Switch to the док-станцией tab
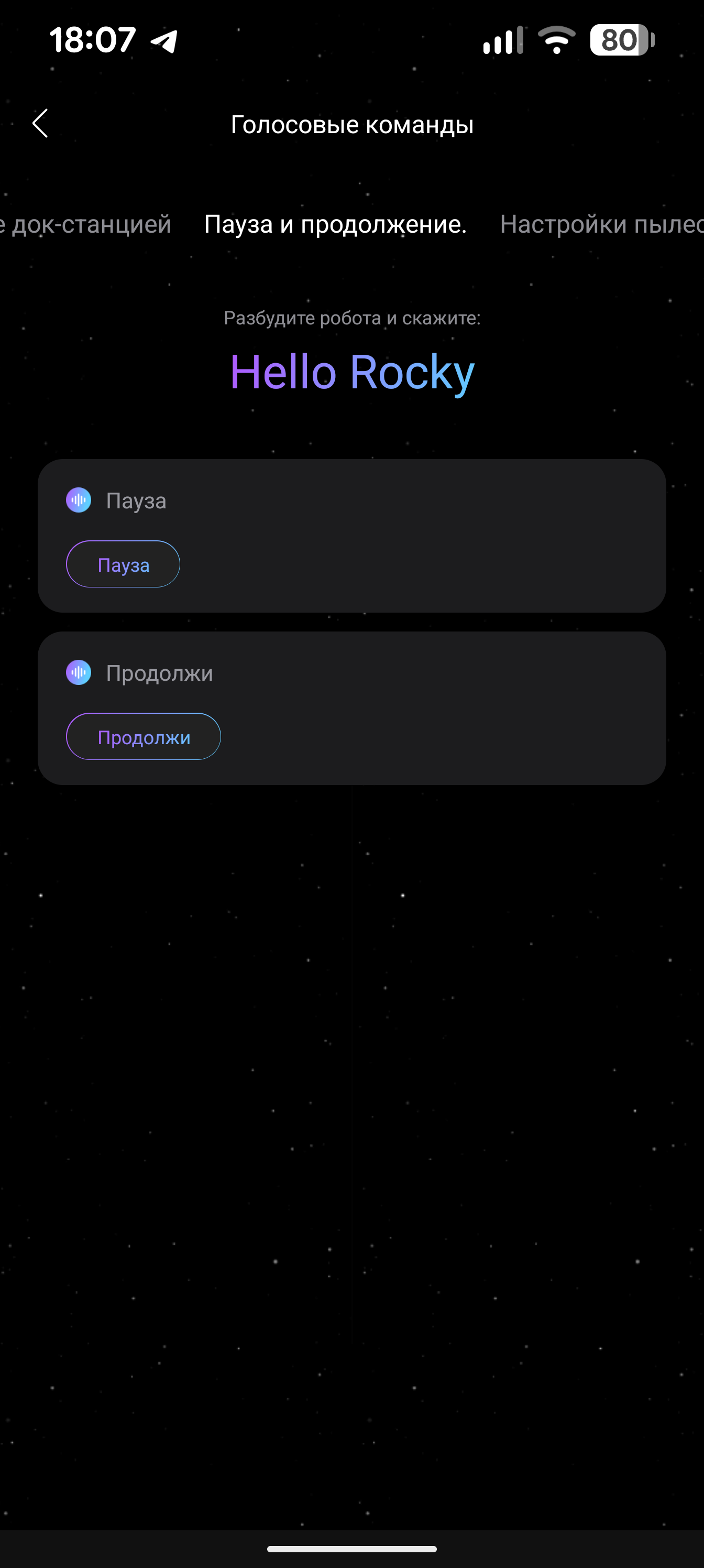Screen dimensions: 704x1568 click(x=86, y=224)
